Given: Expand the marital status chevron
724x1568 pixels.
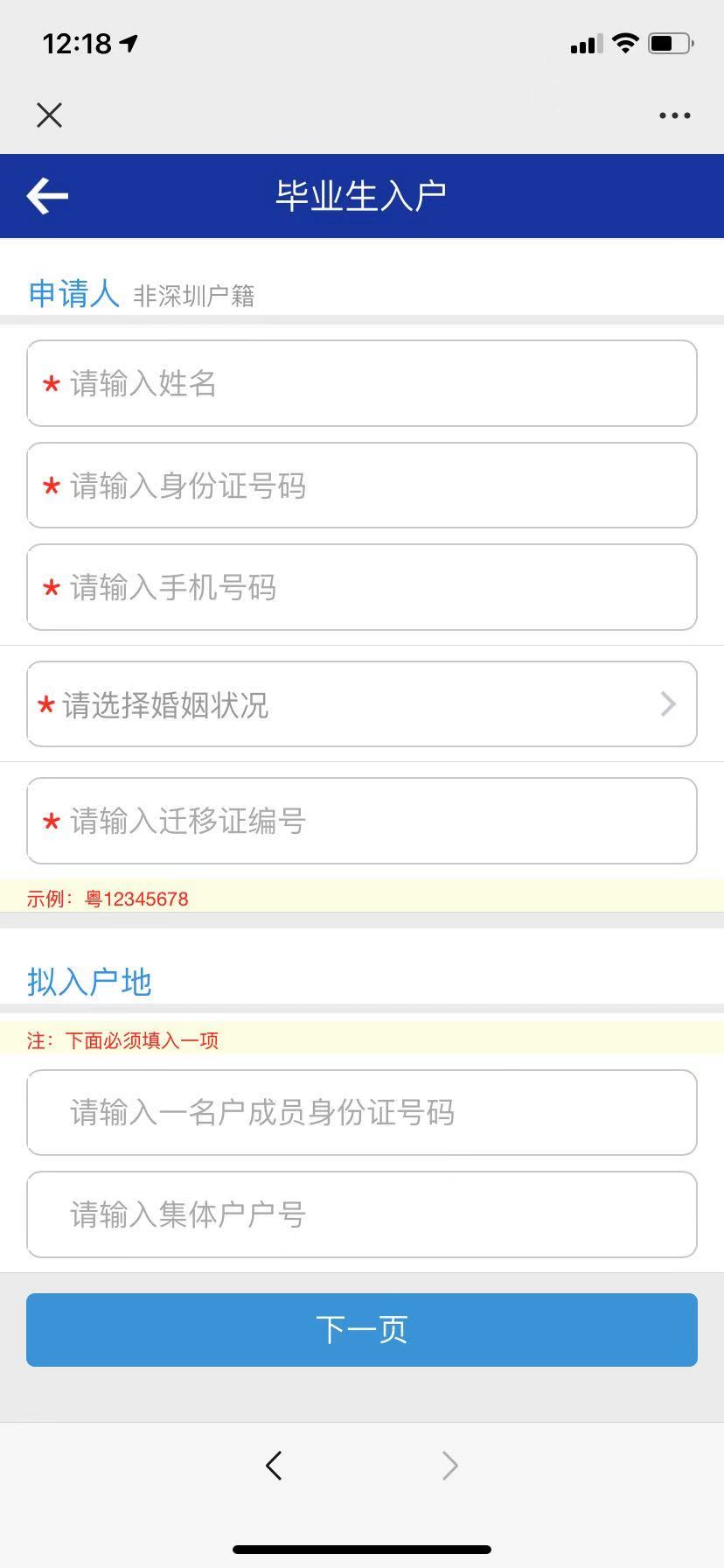Looking at the screenshot, I should (668, 704).
